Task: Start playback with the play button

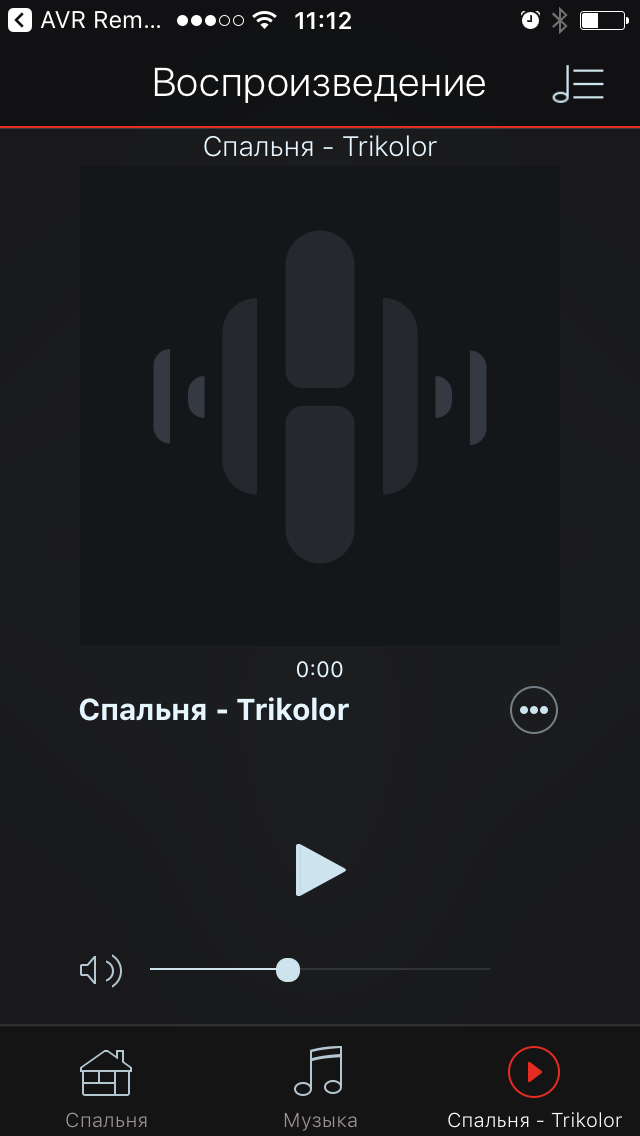Action: (320, 869)
